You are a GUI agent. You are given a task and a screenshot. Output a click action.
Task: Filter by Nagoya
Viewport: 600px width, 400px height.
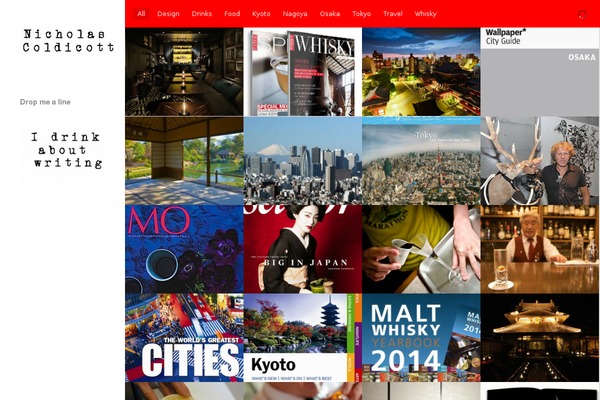tap(295, 14)
